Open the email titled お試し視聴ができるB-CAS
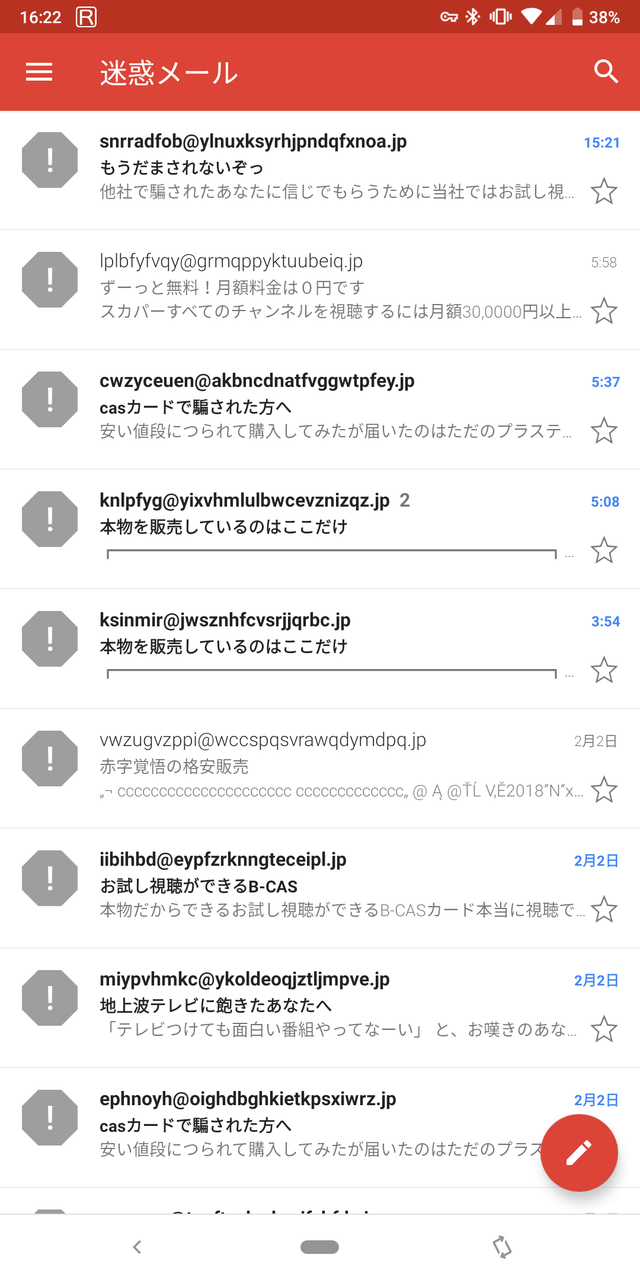 pyautogui.click(x=320, y=888)
